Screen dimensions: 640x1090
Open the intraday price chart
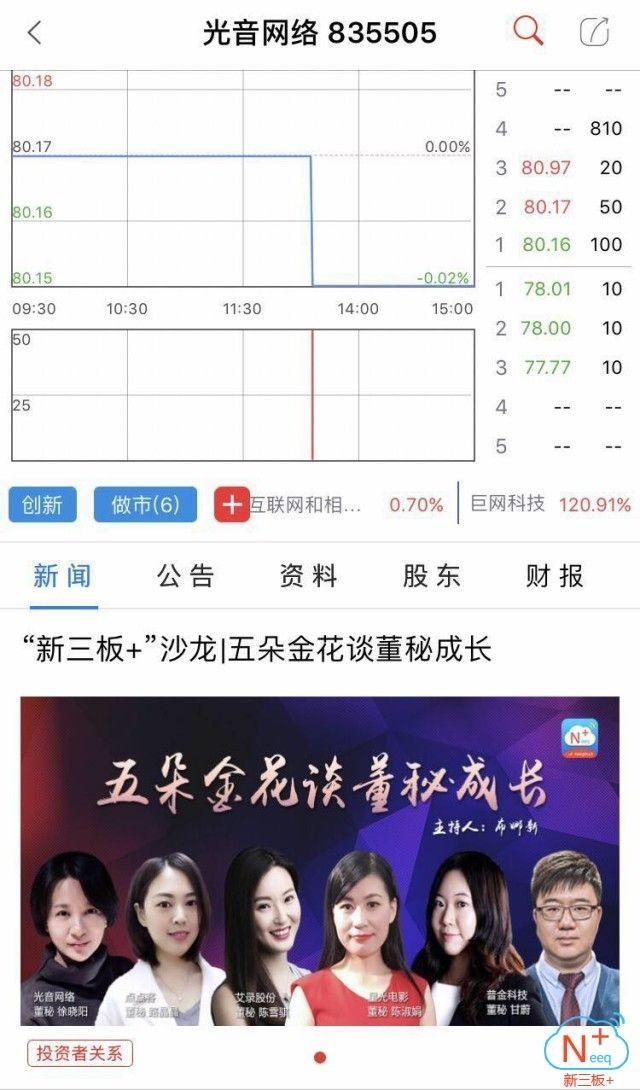(242, 180)
